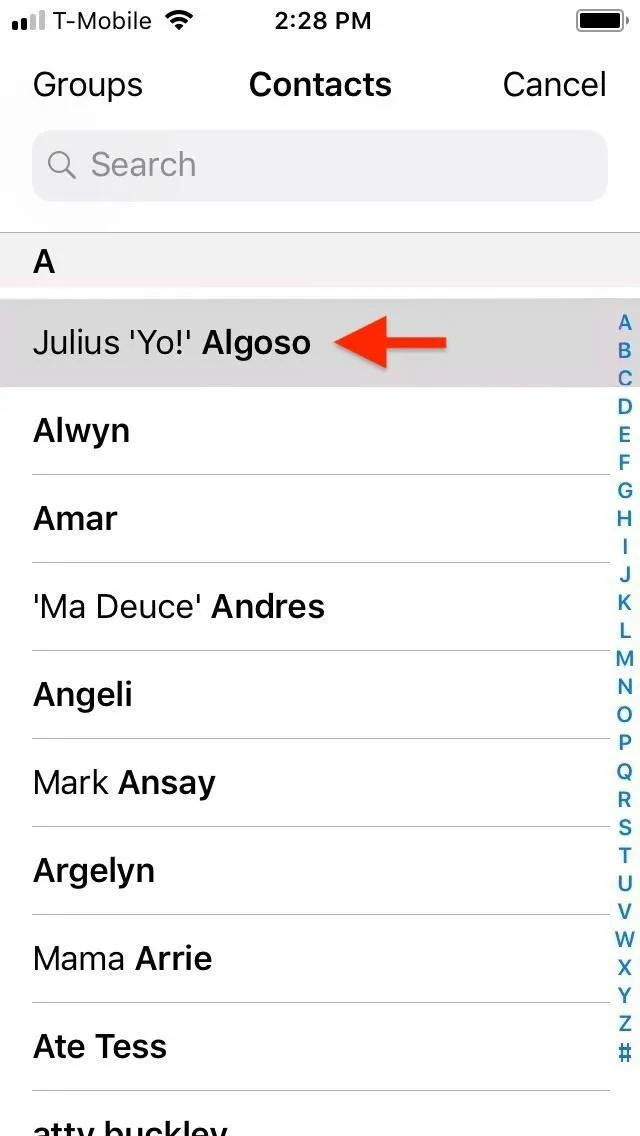This screenshot has width=640, height=1136.
Task: Open the Groups list
Action: [x=88, y=85]
